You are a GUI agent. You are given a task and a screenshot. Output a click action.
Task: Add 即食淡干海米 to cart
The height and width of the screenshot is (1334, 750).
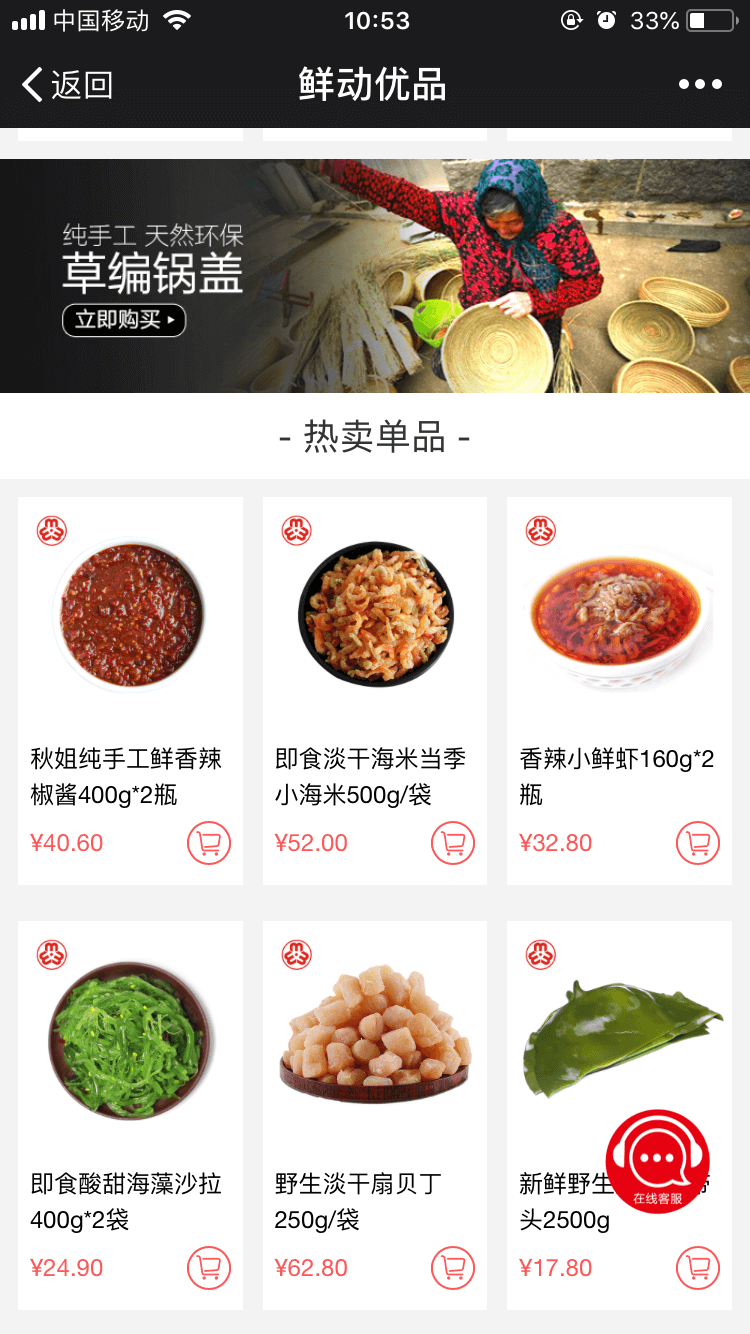(x=453, y=844)
